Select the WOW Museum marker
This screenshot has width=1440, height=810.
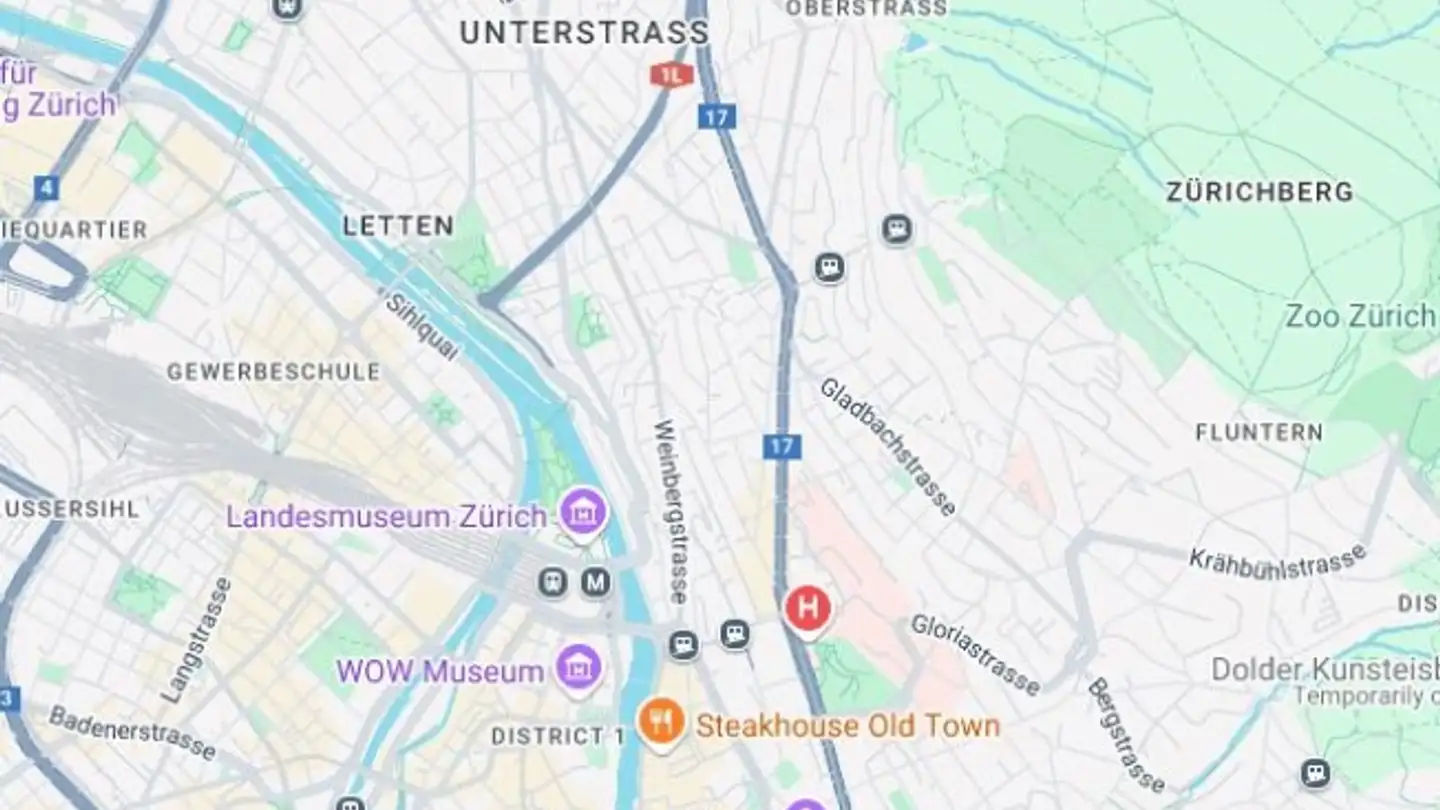click(580, 668)
